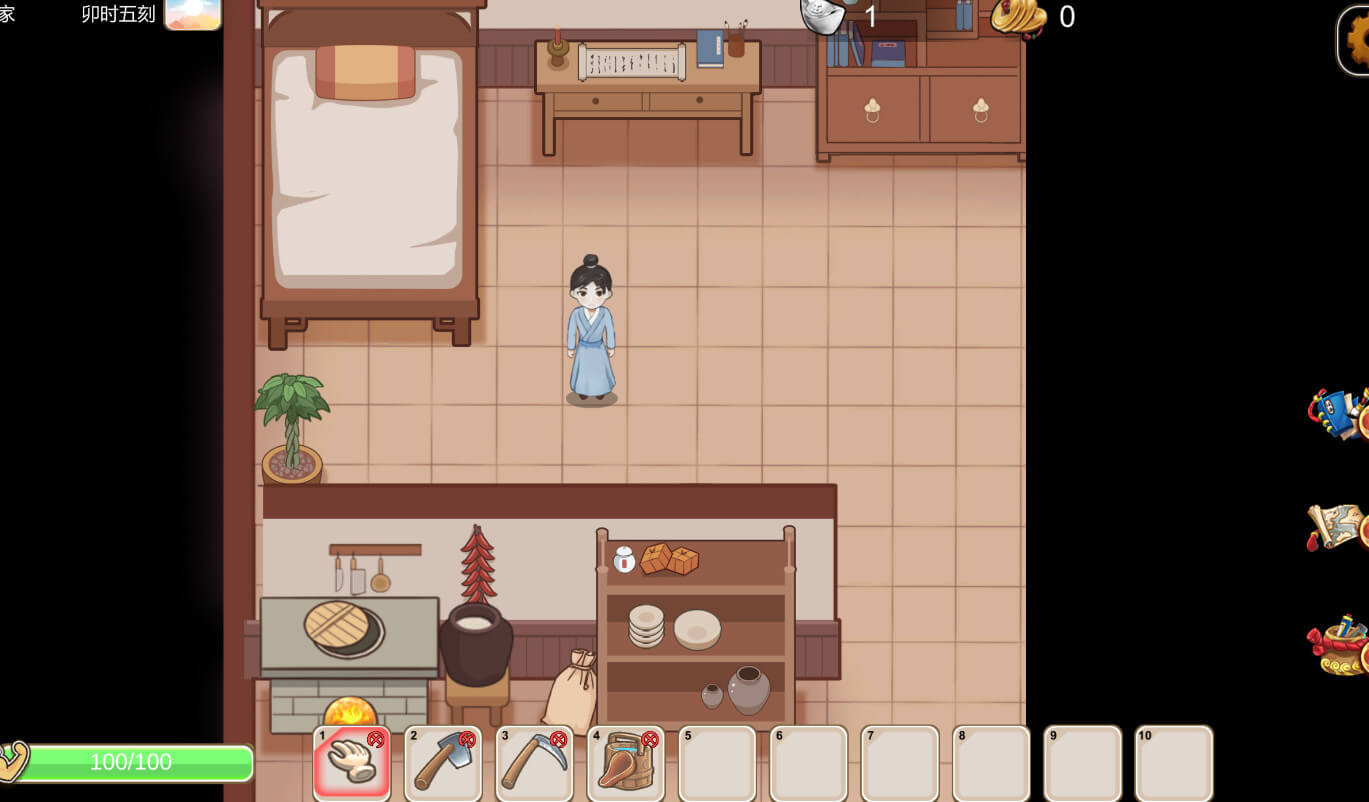The height and width of the screenshot is (802, 1369).
Task: Select empty hotbar slot 8
Action: tap(991, 763)
